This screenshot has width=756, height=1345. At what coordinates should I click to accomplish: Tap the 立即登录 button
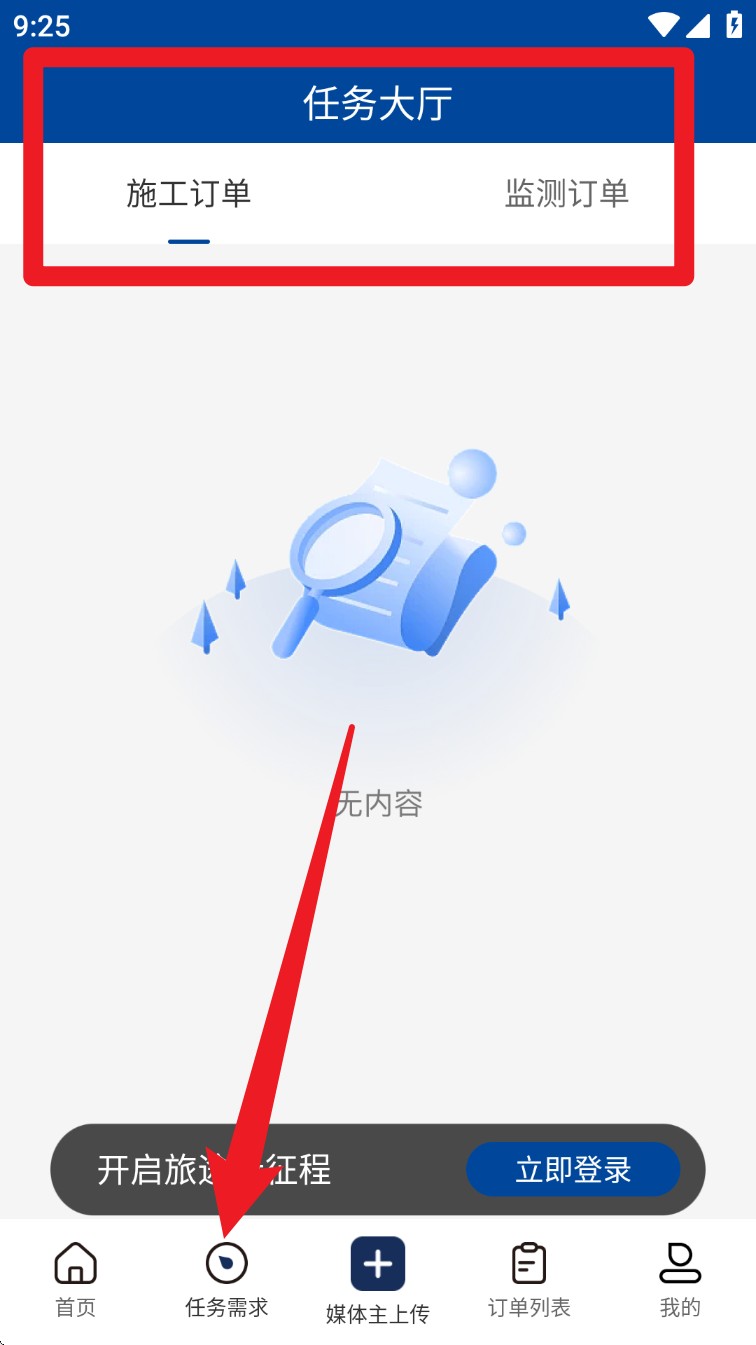pyautogui.click(x=573, y=1170)
